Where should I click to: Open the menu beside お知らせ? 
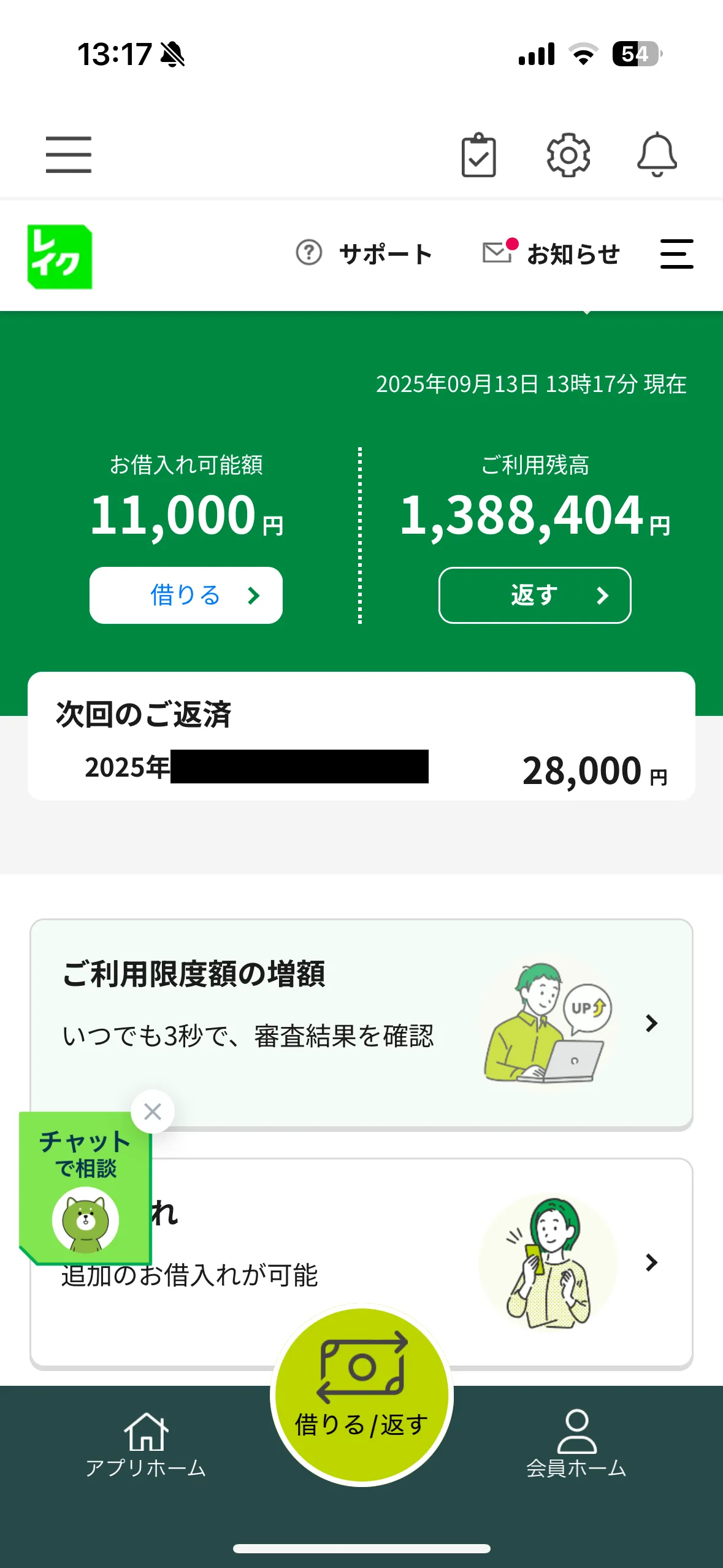click(x=676, y=254)
